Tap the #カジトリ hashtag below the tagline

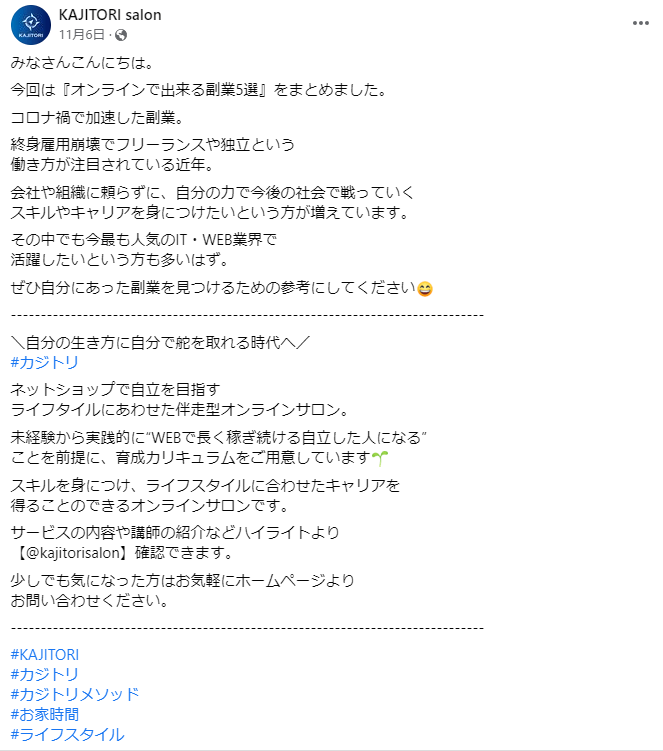point(44,362)
